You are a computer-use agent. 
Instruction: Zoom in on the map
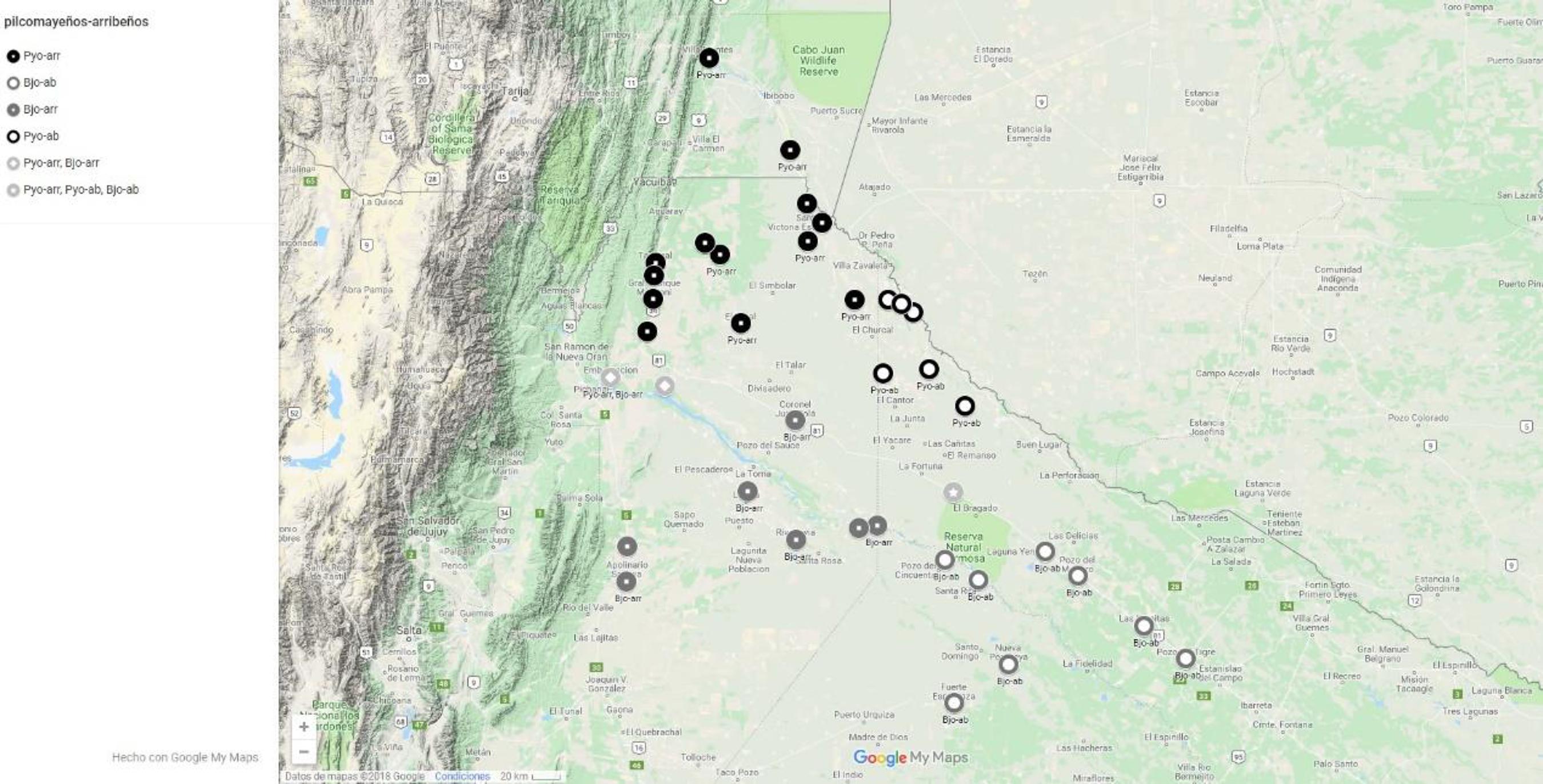point(303,726)
